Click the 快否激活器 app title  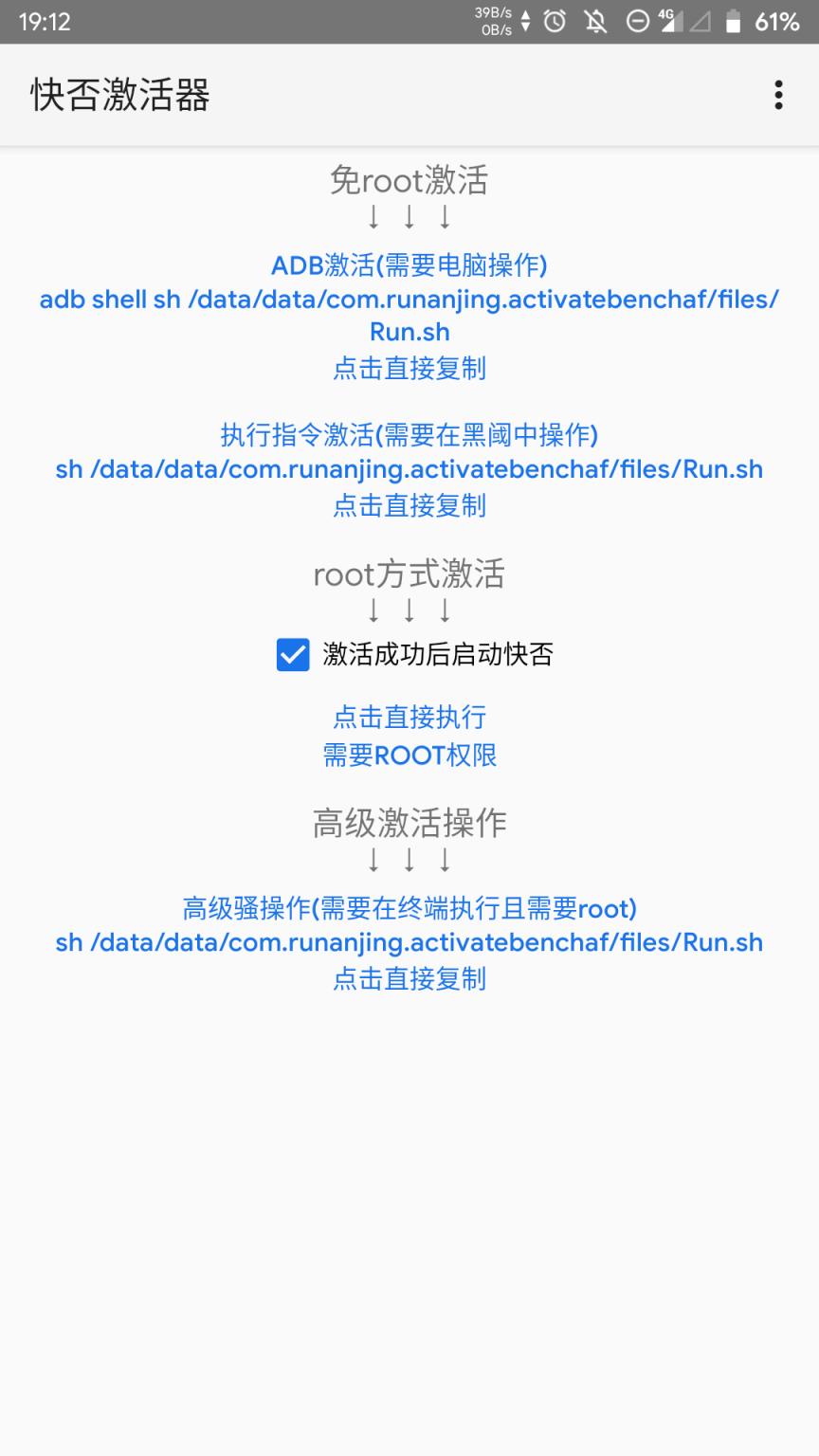pyautogui.click(x=118, y=95)
